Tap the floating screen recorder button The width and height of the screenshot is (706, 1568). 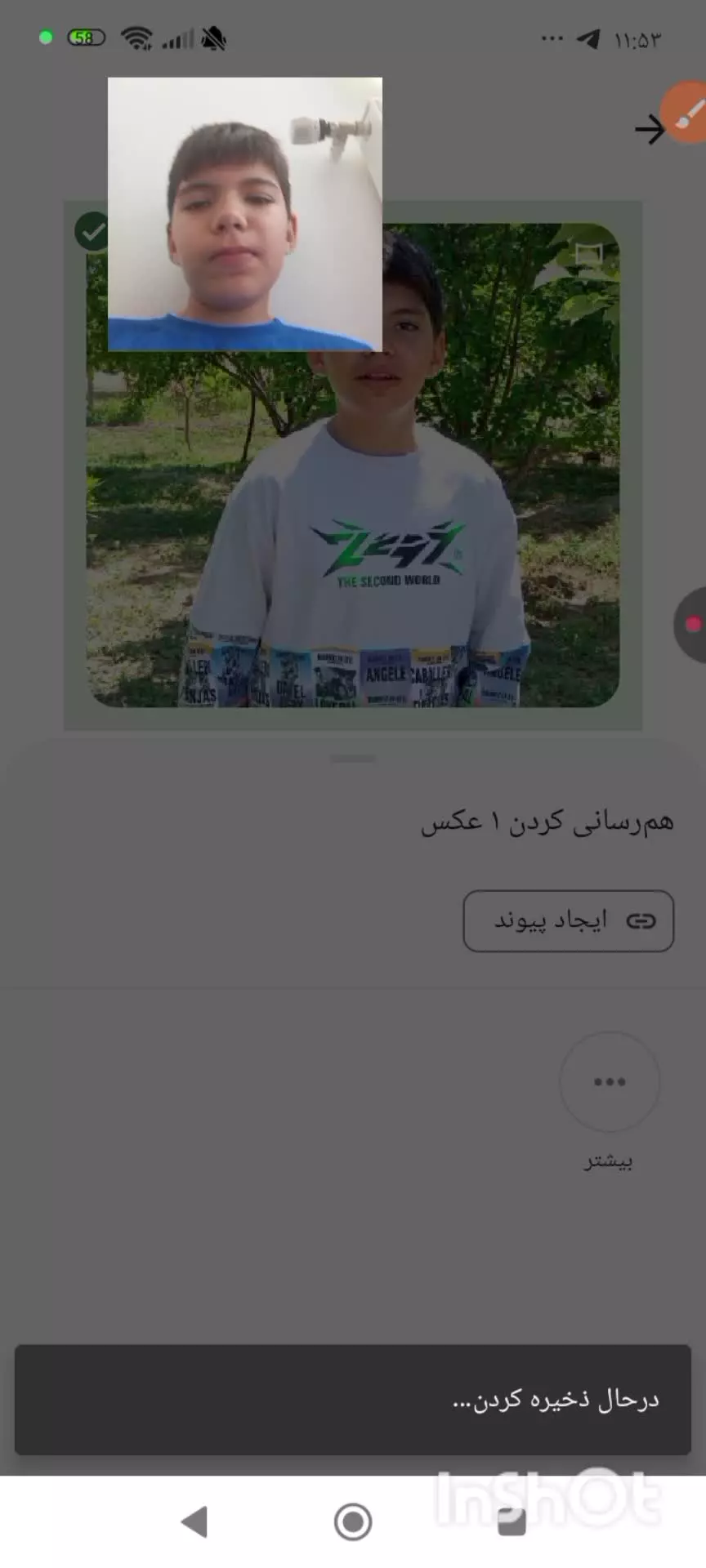pyautogui.click(x=691, y=625)
